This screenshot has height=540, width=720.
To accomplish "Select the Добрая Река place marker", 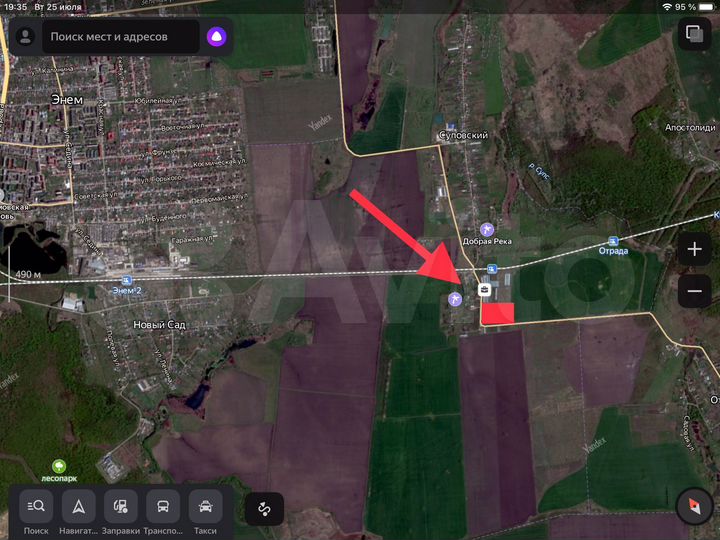I will pyautogui.click(x=487, y=230).
